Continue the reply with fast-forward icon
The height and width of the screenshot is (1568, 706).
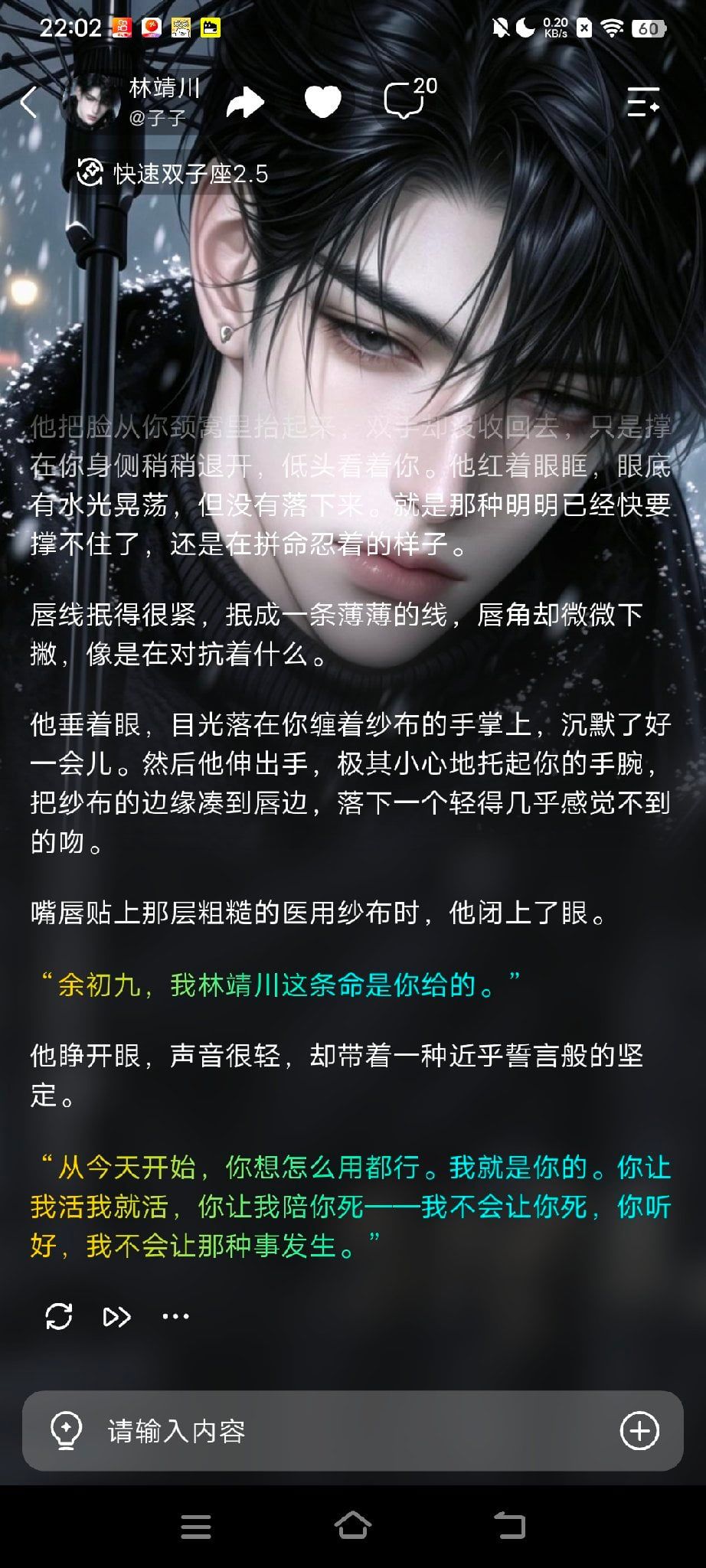pyautogui.click(x=116, y=1317)
